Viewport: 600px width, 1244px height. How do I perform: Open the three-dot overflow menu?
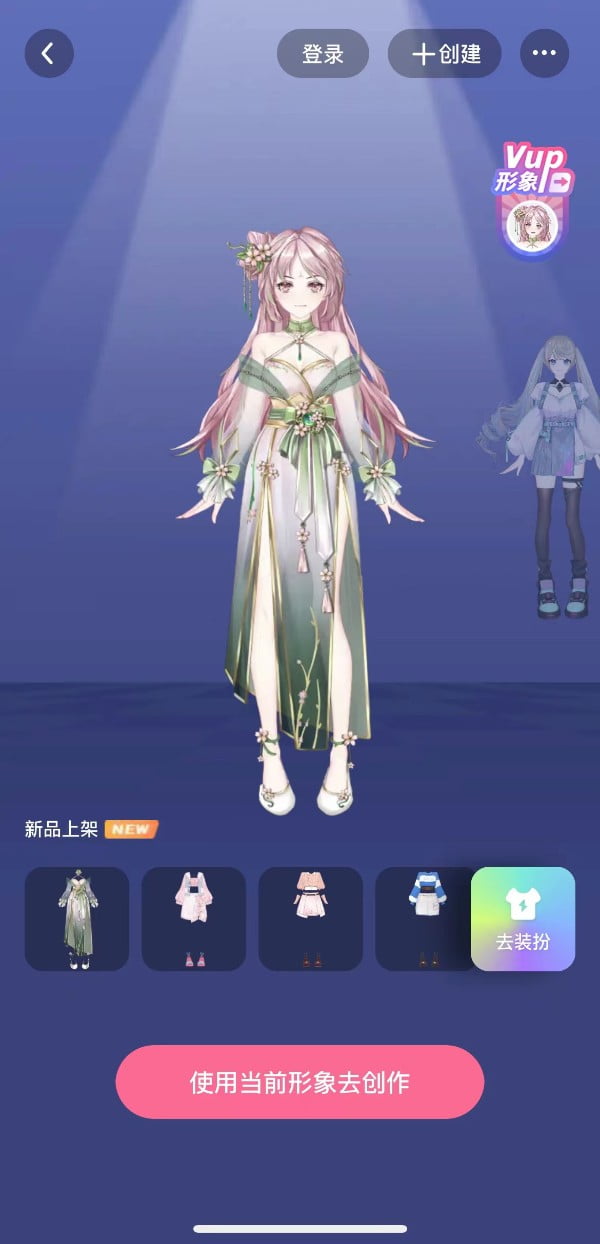544,54
